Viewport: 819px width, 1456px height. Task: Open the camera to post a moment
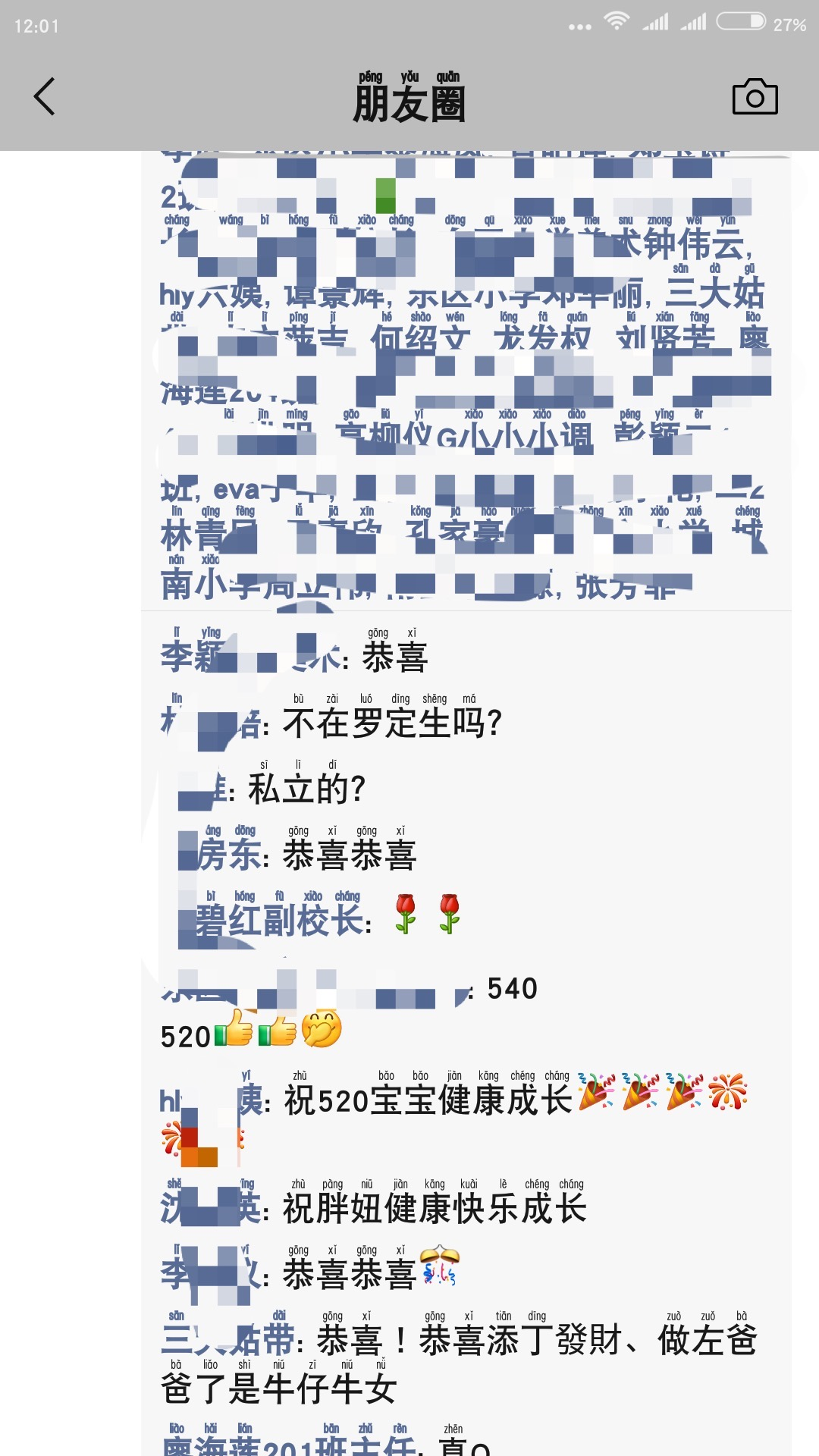755,97
